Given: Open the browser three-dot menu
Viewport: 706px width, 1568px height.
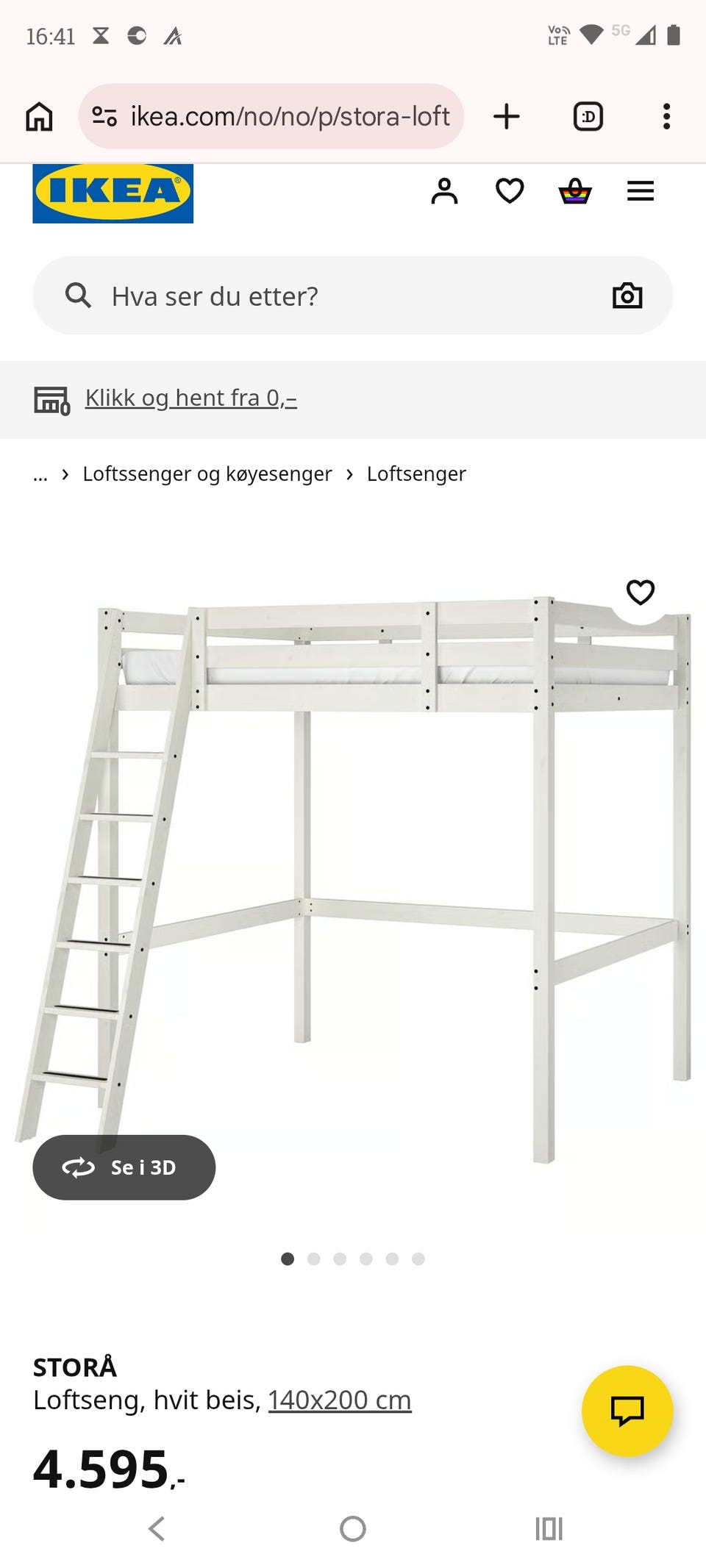Looking at the screenshot, I should (666, 115).
